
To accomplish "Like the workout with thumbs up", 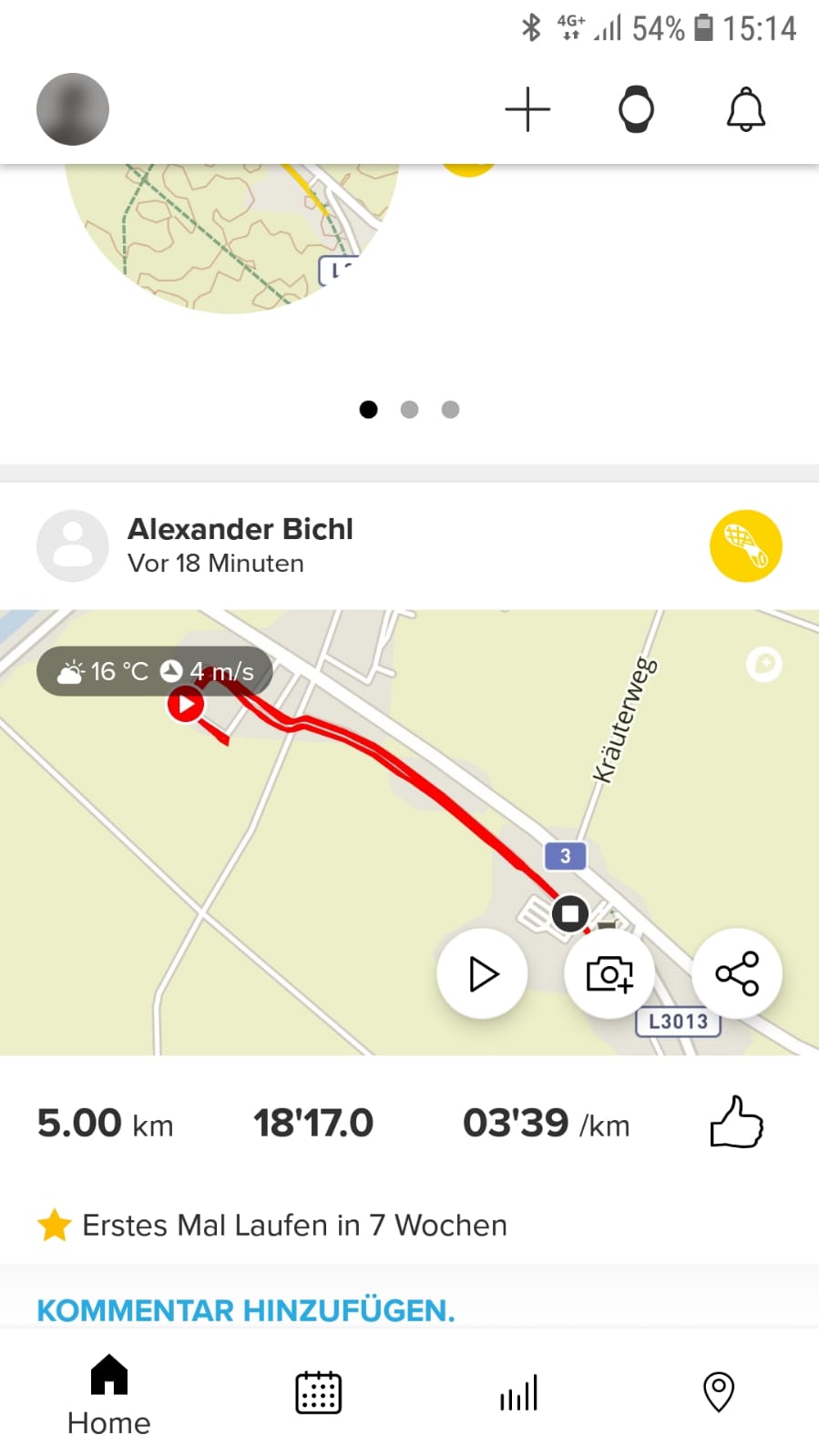I will coord(736,1122).
